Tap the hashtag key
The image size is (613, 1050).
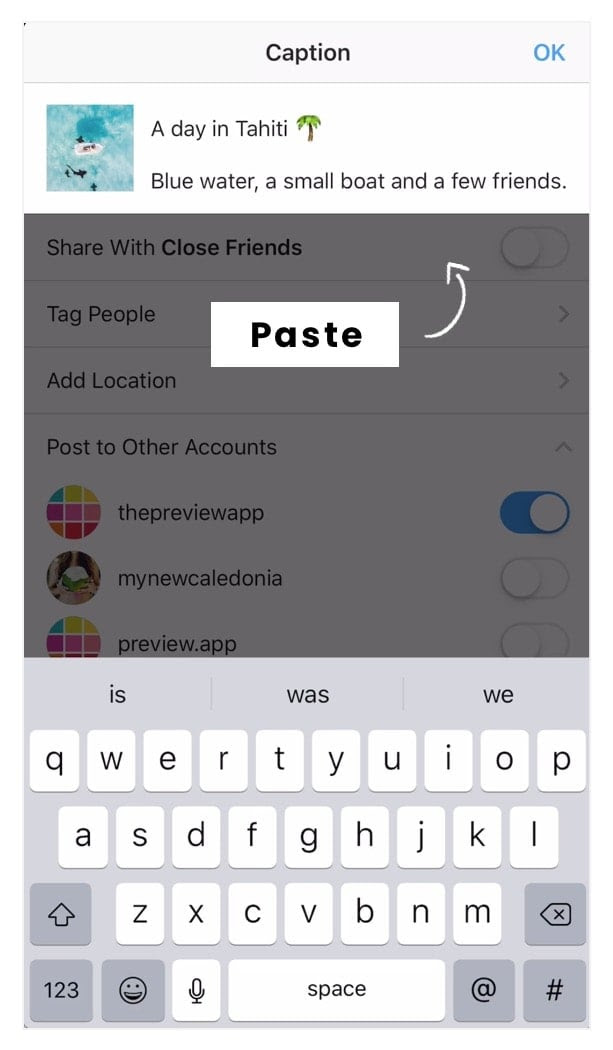coord(554,990)
